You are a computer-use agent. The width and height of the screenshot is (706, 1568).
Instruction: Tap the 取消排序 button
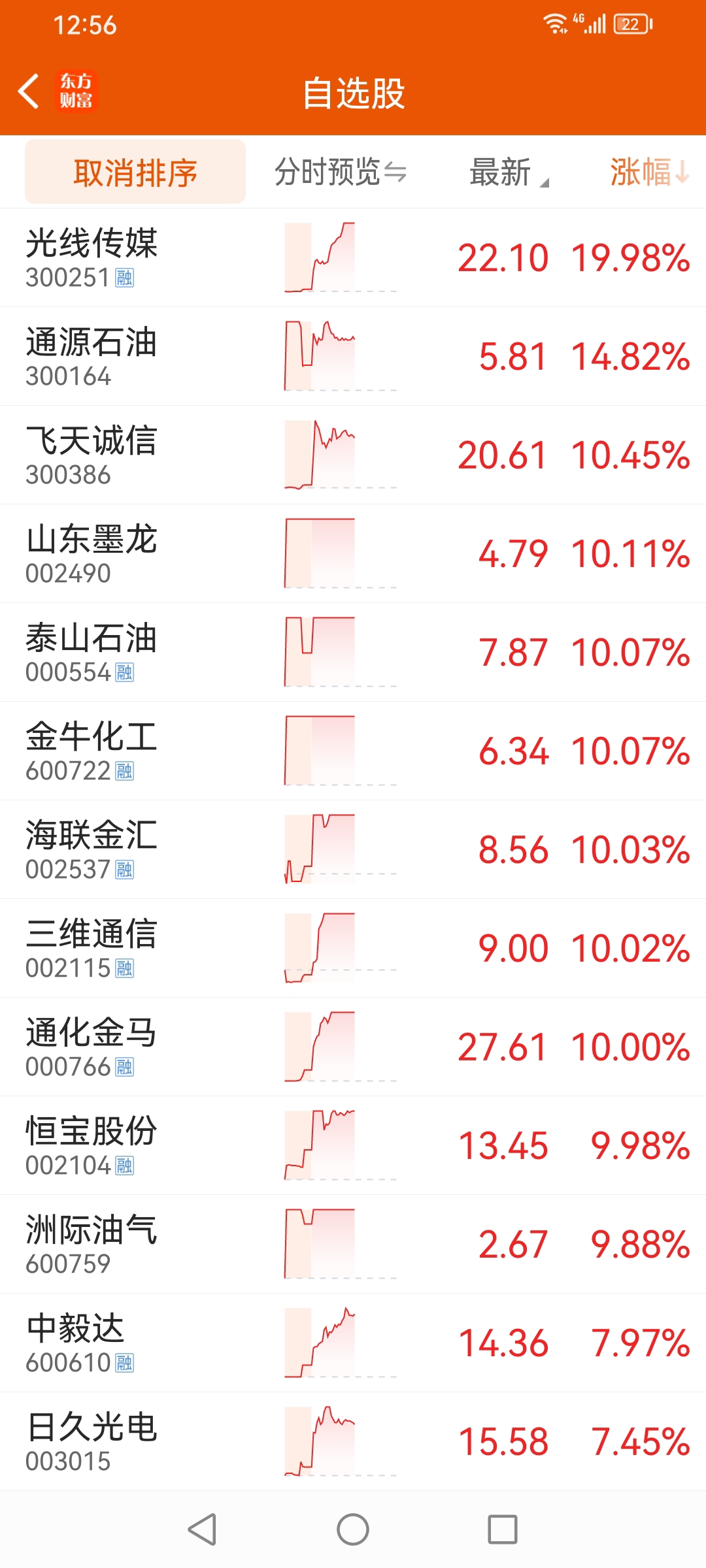point(135,172)
